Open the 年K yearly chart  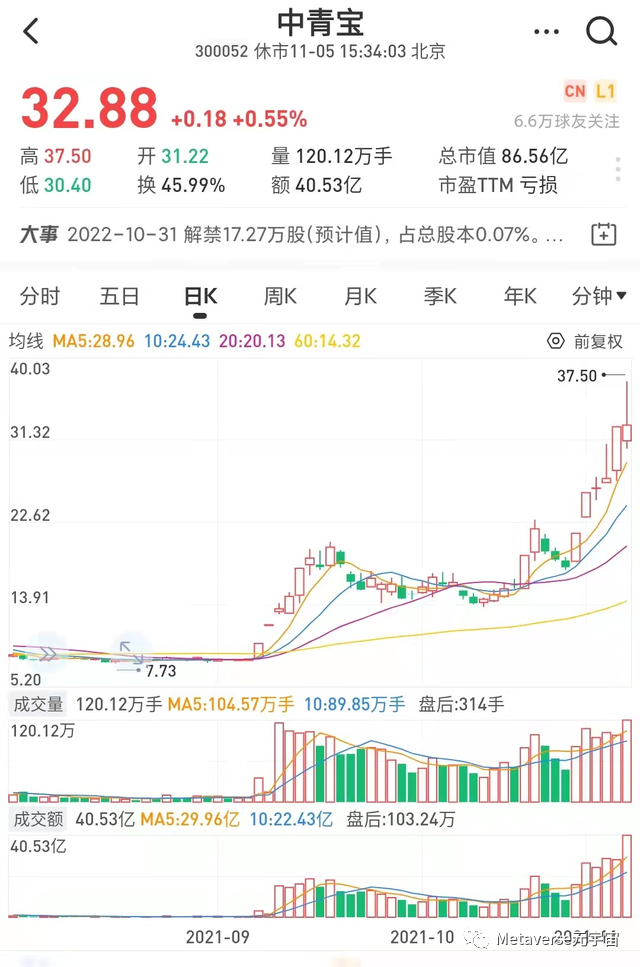[520, 296]
